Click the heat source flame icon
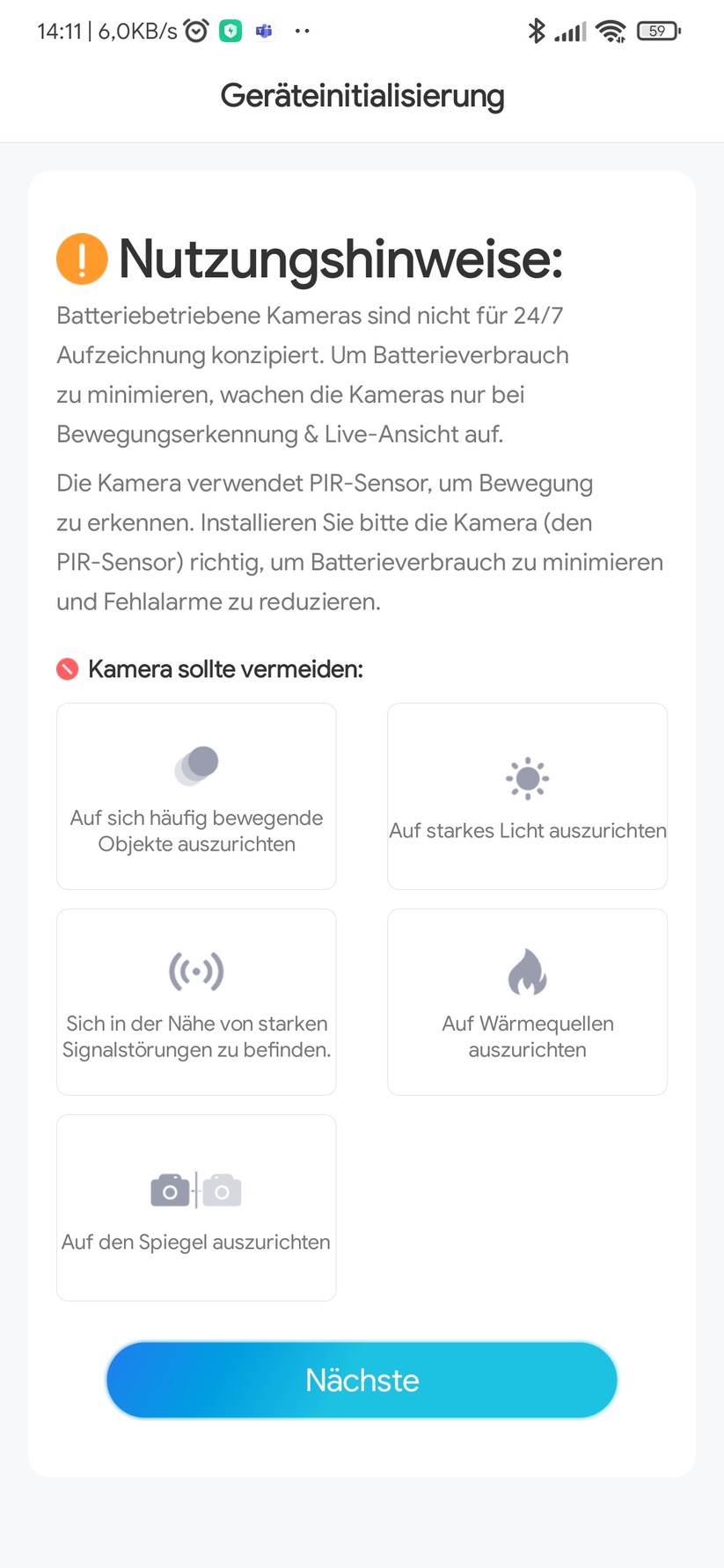Viewport: 724px width, 1568px height. tap(527, 973)
